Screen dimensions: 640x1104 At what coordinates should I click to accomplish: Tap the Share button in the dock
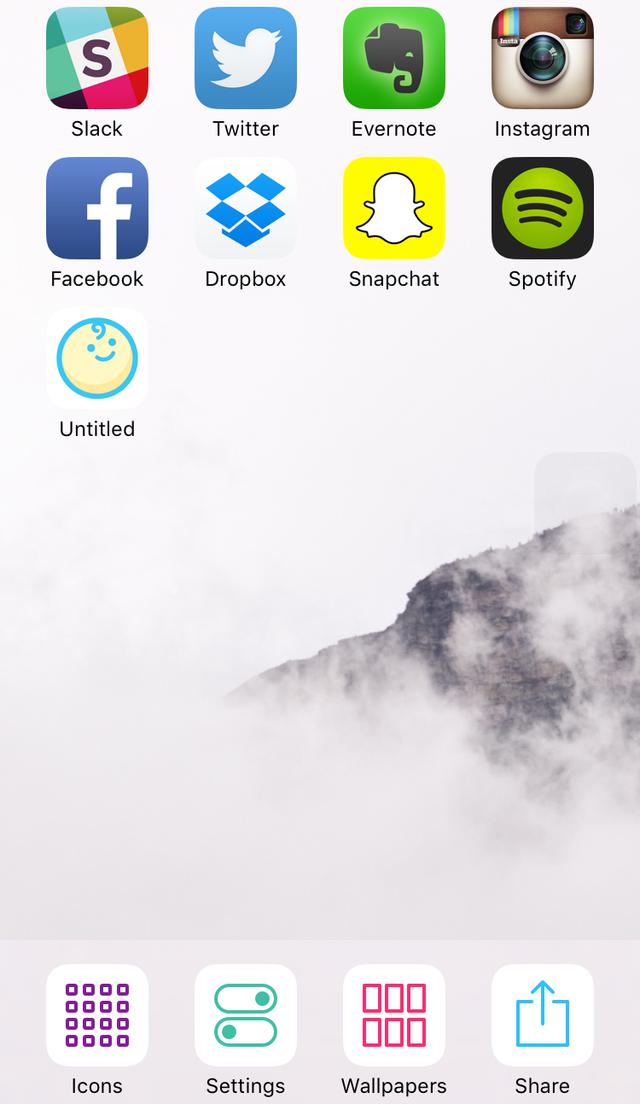pos(543,1015)
